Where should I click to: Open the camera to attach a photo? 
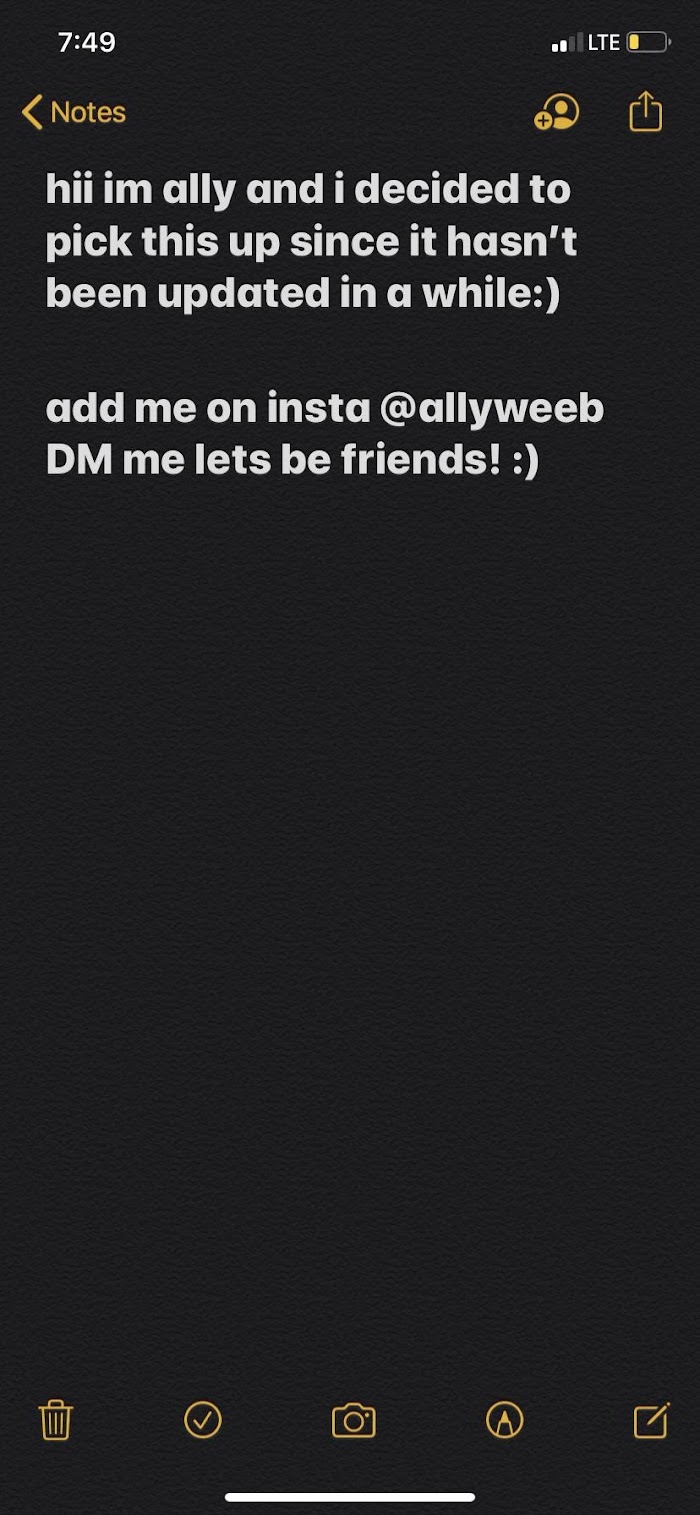353,1420
